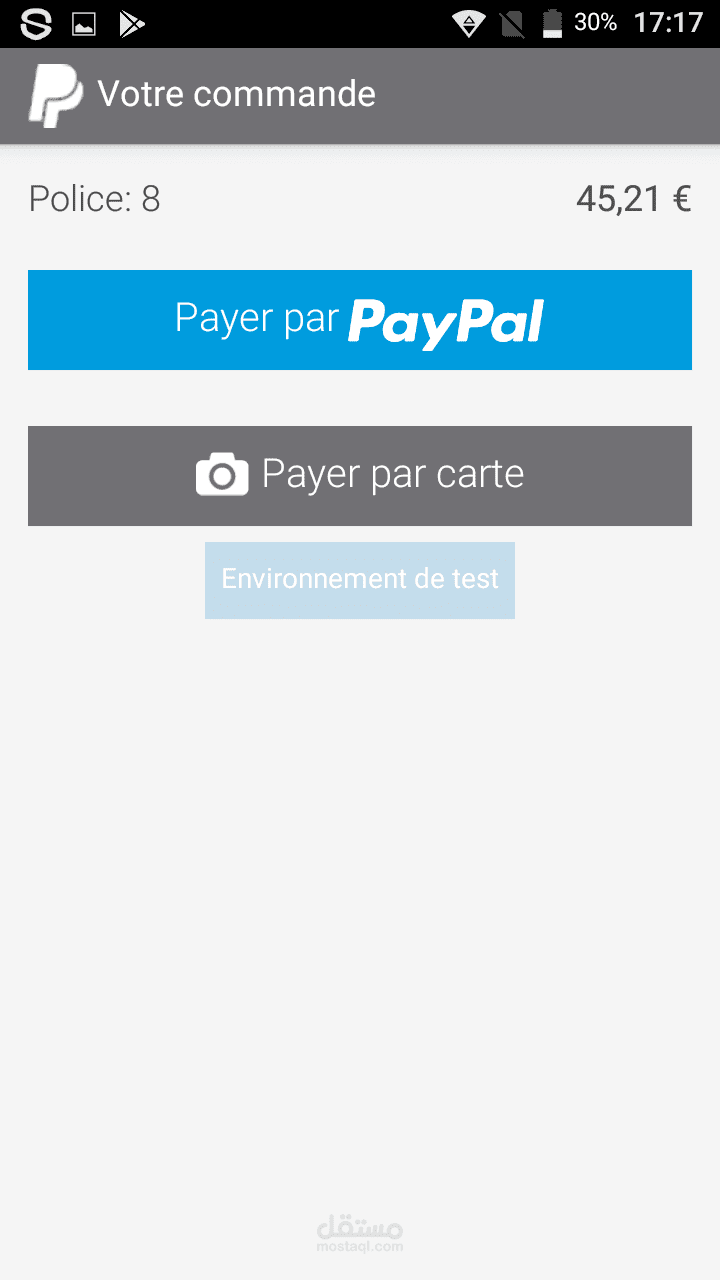Pay with the PayPal button

point(360,320)
